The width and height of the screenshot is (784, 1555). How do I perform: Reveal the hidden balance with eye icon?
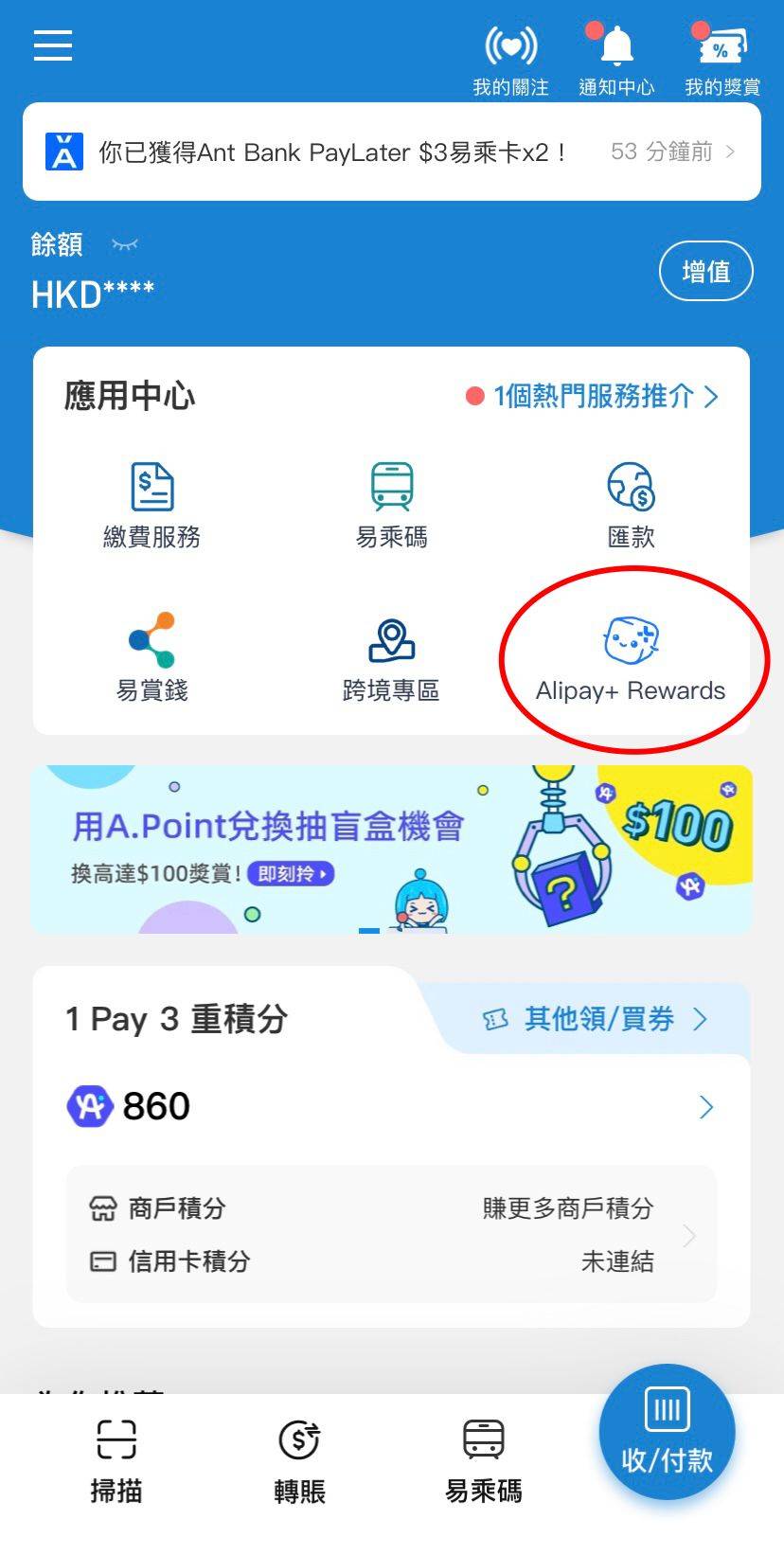point(124,245)
